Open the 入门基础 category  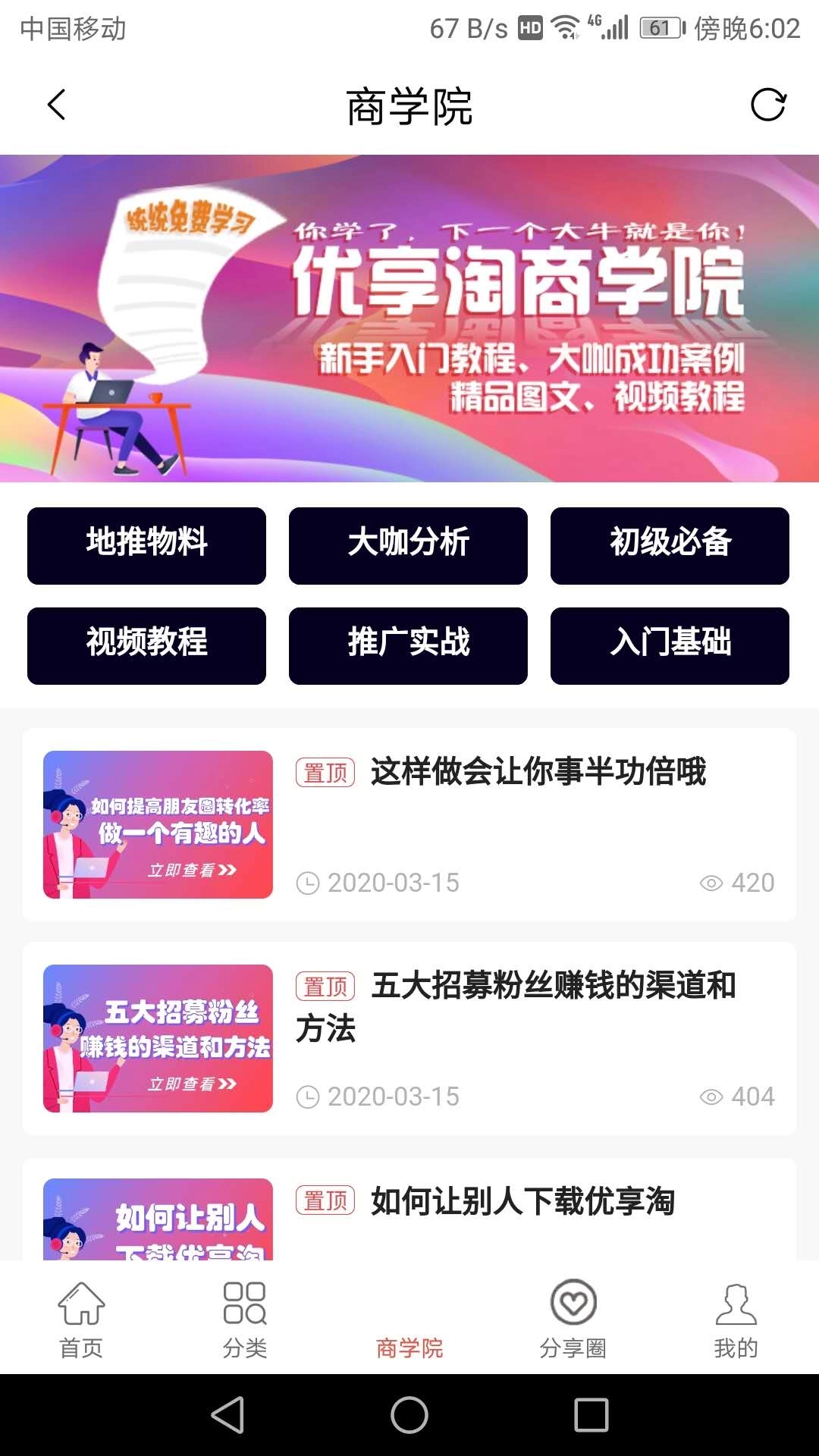click(x=670, y=645)
